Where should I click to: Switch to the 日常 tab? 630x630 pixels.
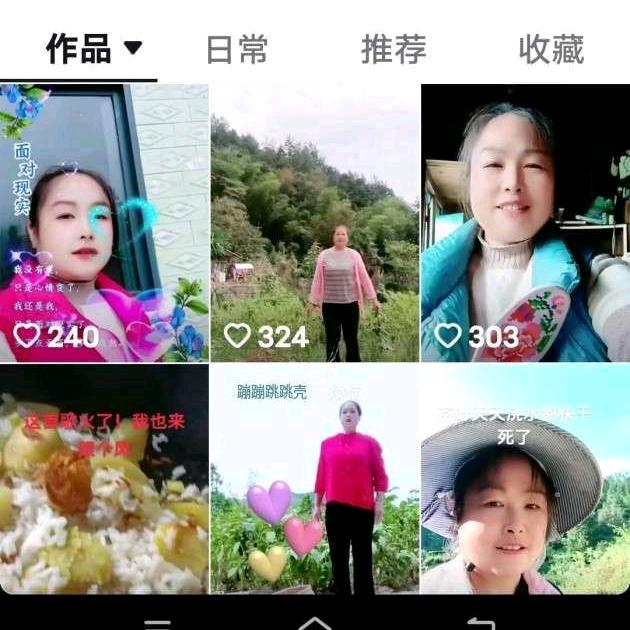[237, 49]
